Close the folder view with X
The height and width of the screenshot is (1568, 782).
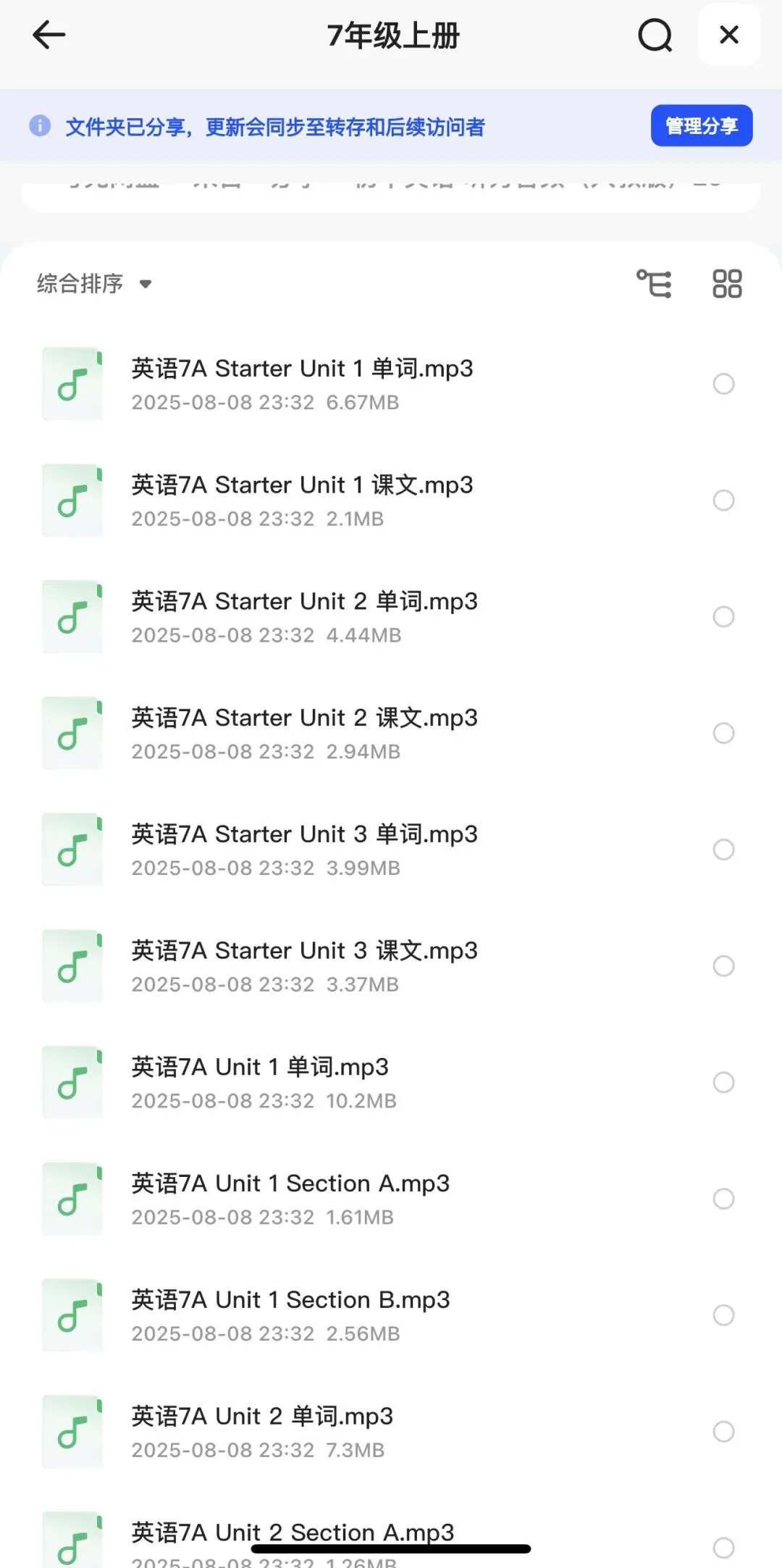coord(728,35)
